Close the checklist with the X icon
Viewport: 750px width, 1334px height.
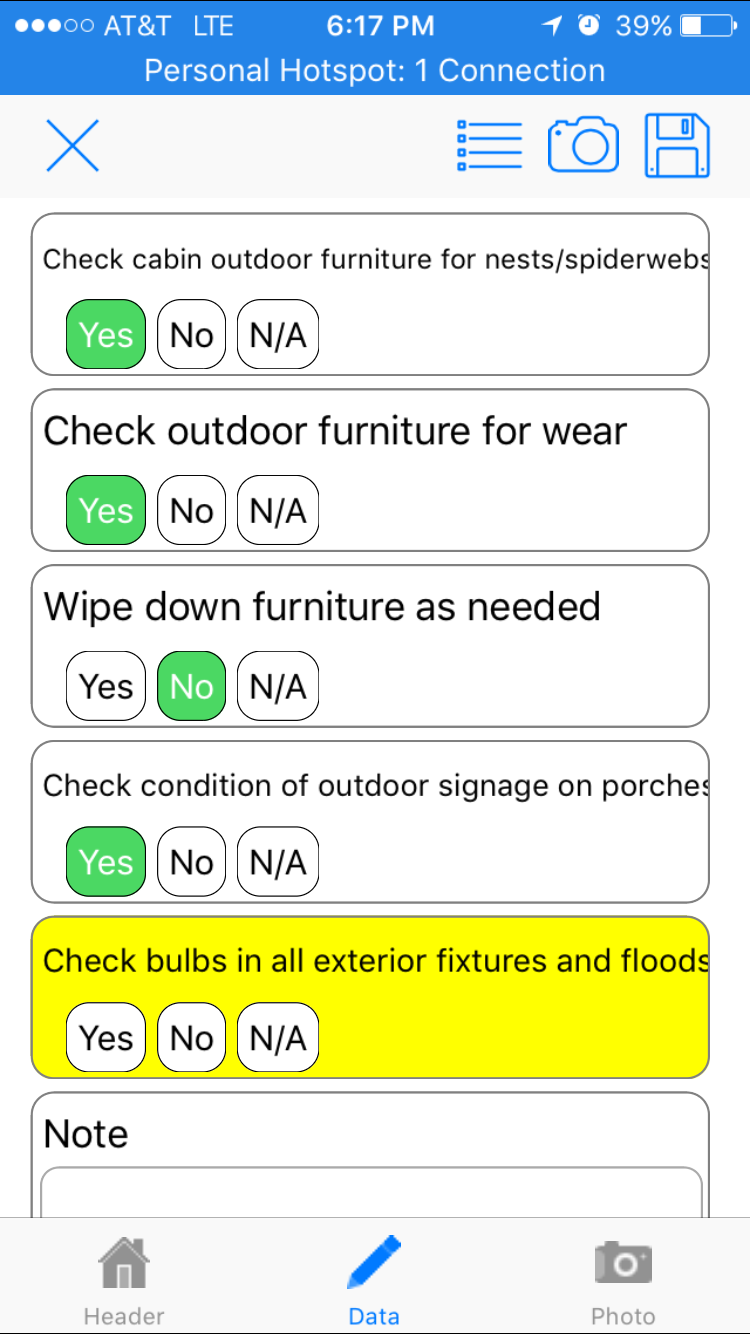[x=72, y=146]
